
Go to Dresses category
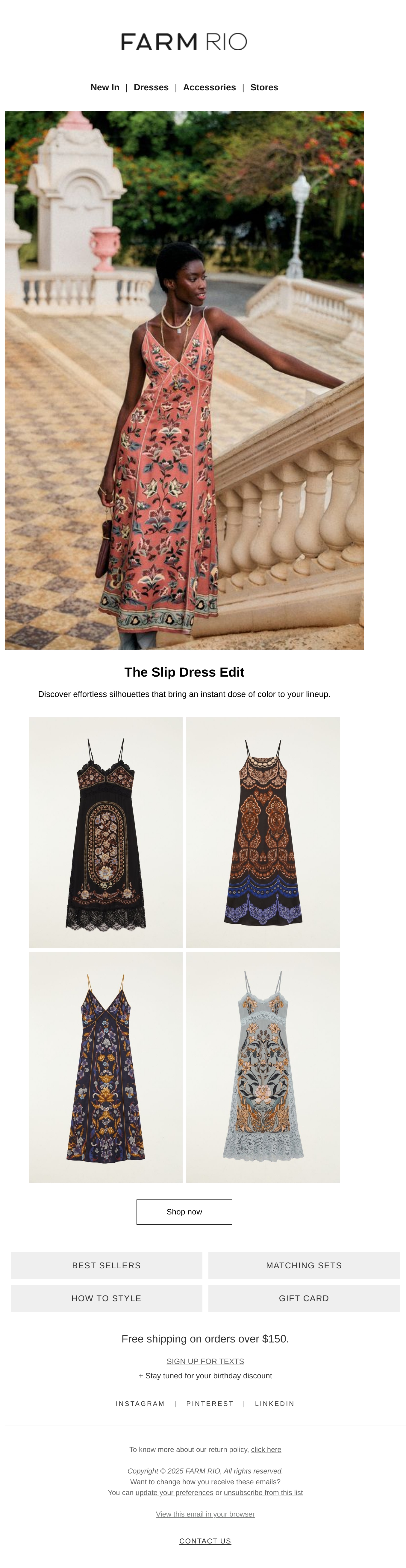point(151,88)
